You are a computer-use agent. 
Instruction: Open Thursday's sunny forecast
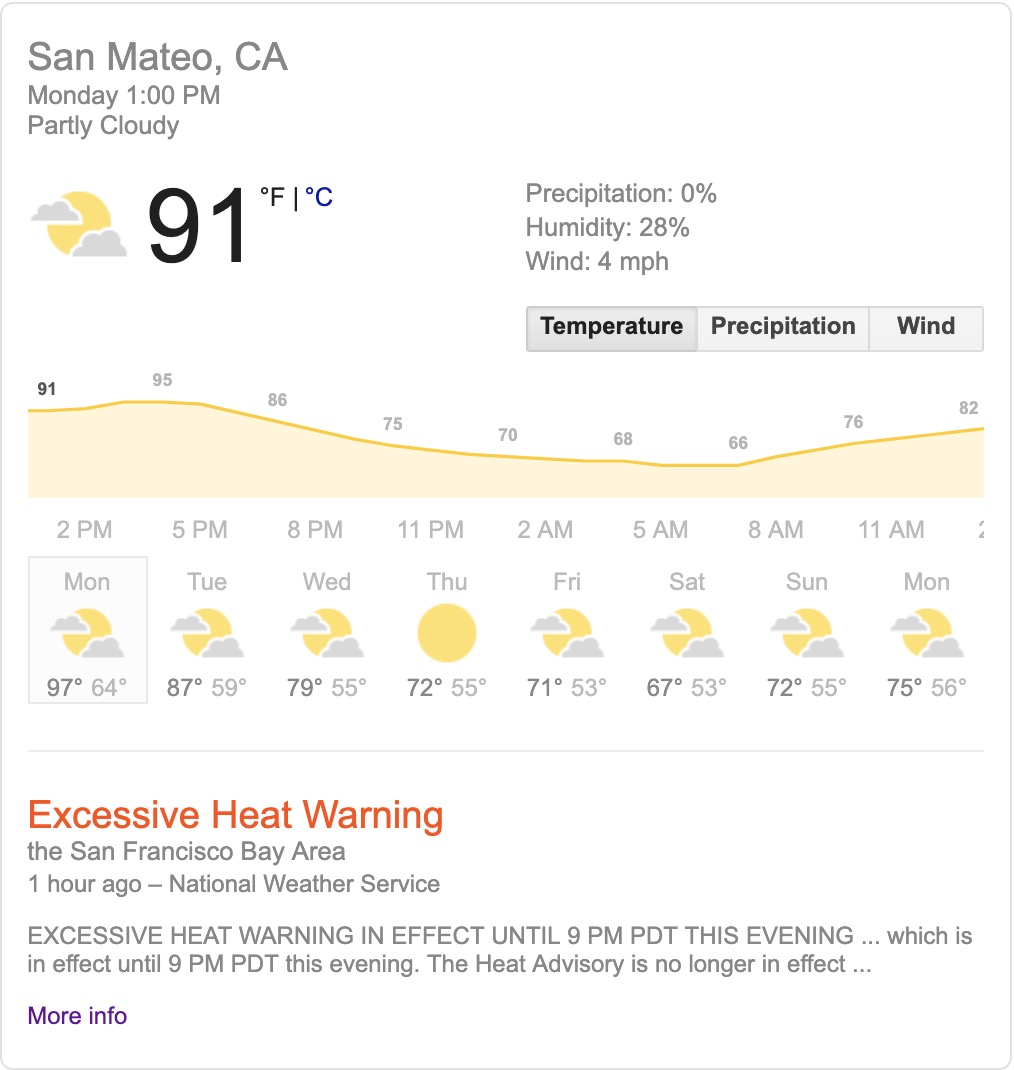point(447,630)
